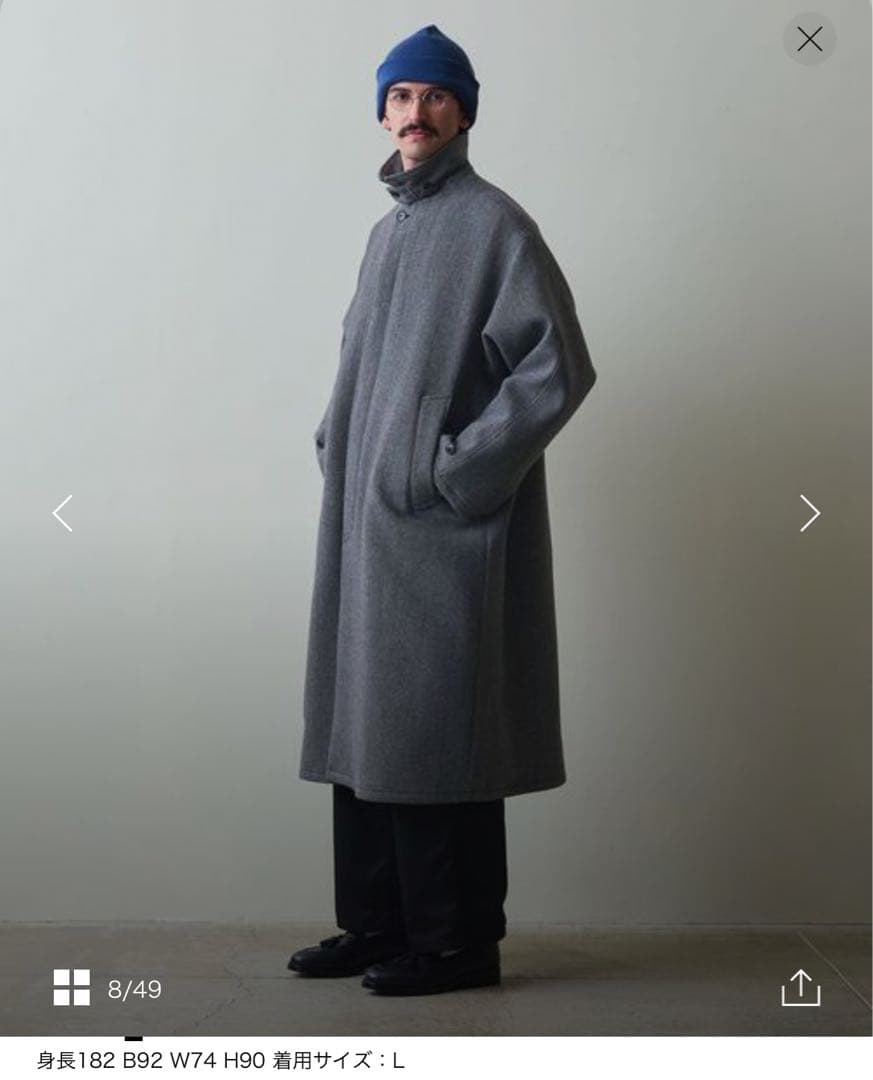This screenshot has height=1080, width=873.
Task: Share this product image
Action: tap(800, 987)
